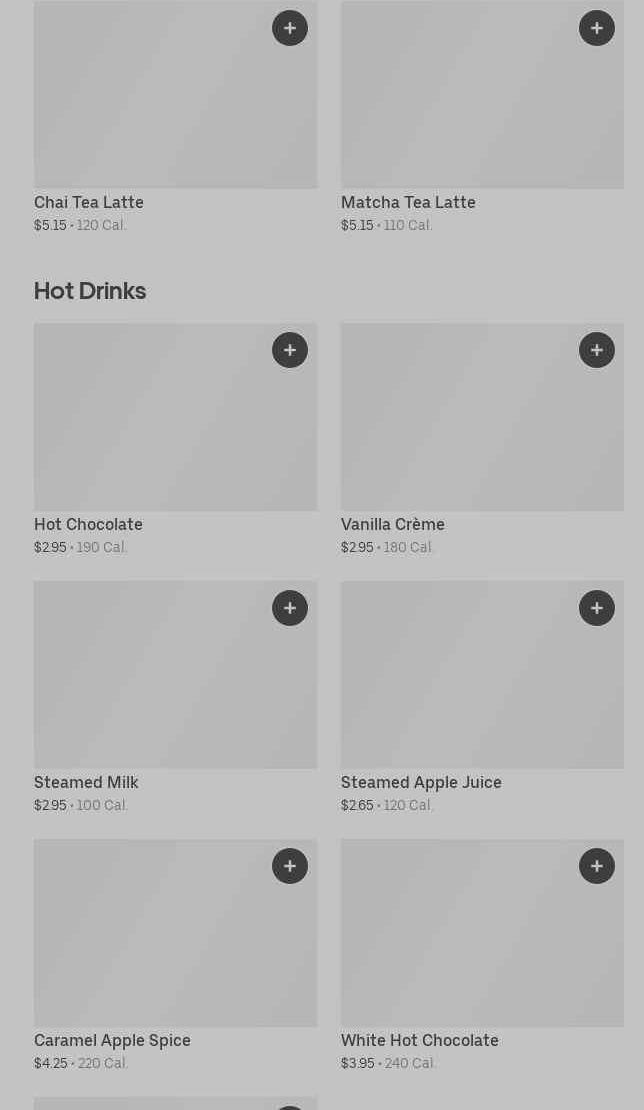Tap plus on Steamed Milk
The image size is (644, 1110).
point(290,608)
